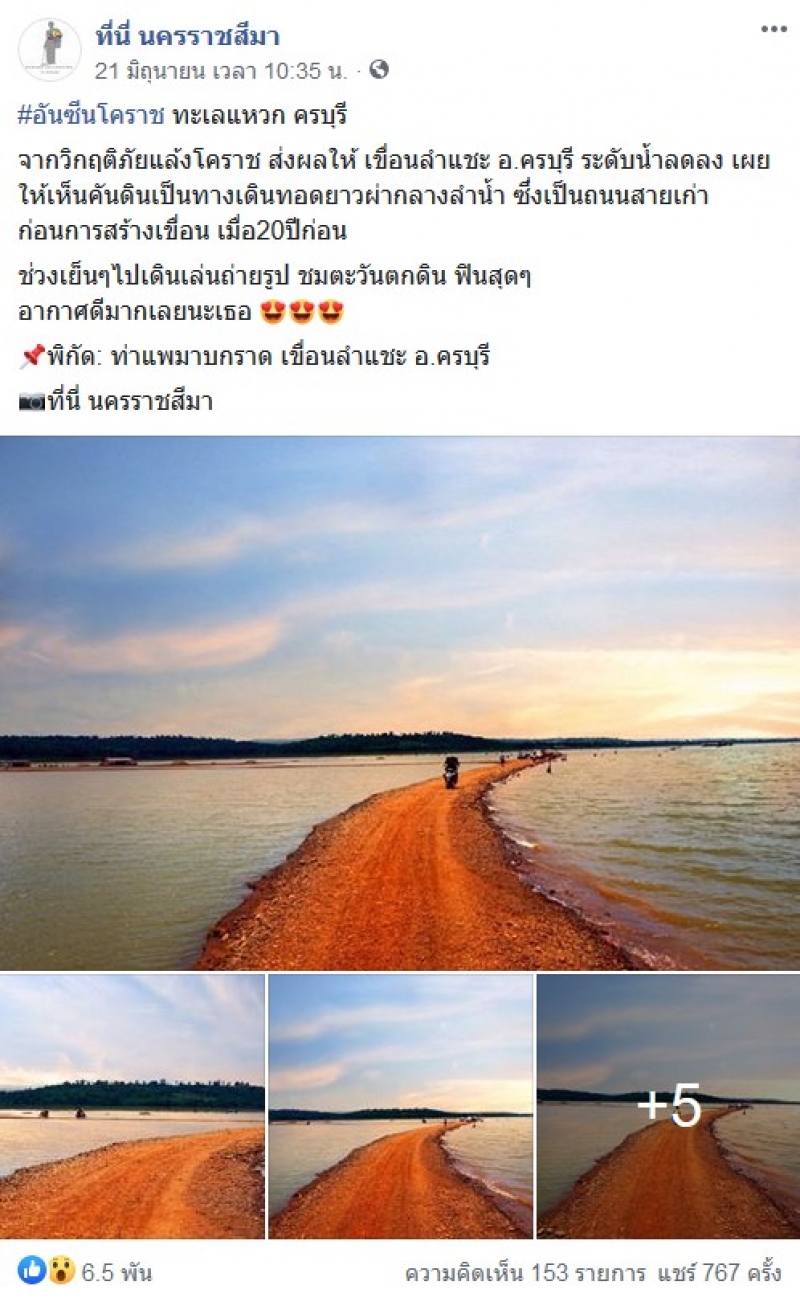Screen dimensions: 800x1302
Task: View the 767 shares link
Action: [718, 1273]
